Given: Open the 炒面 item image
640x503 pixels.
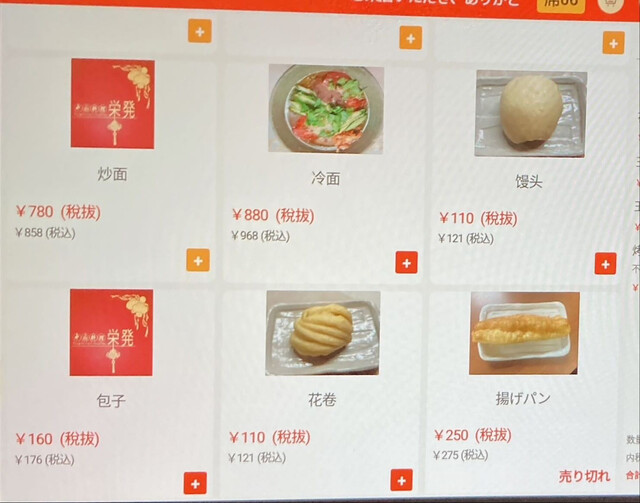Looking at the screenshot, I should tap(112, 104).
